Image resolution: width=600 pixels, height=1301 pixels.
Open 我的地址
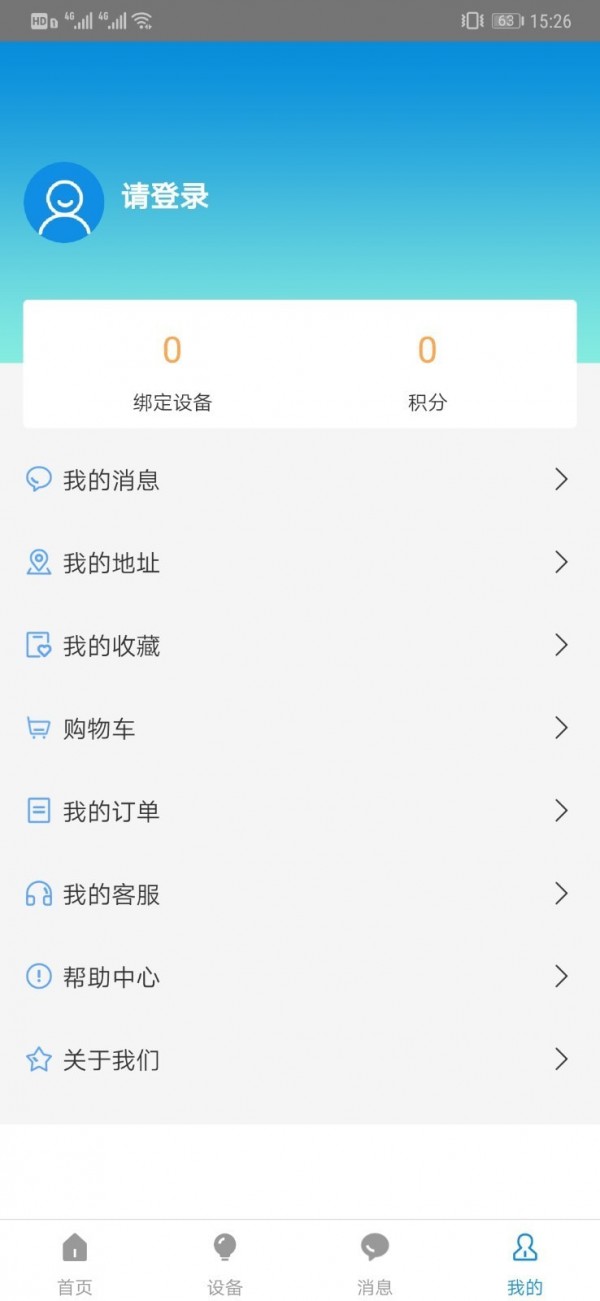pos(299,564)
